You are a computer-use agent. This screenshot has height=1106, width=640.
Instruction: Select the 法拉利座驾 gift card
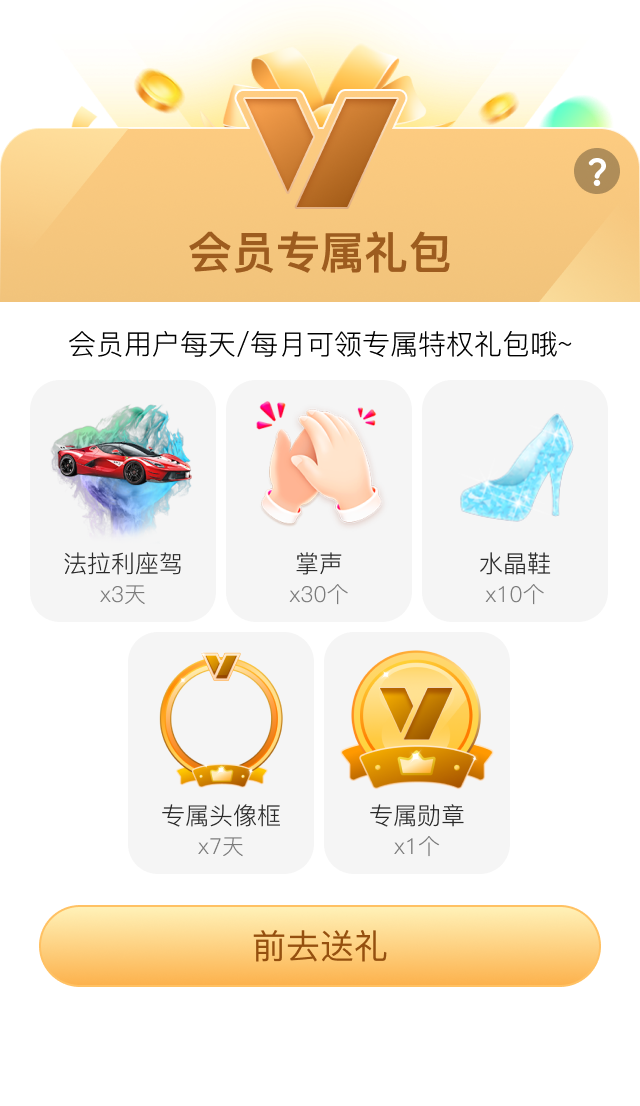tap(123, 501)
